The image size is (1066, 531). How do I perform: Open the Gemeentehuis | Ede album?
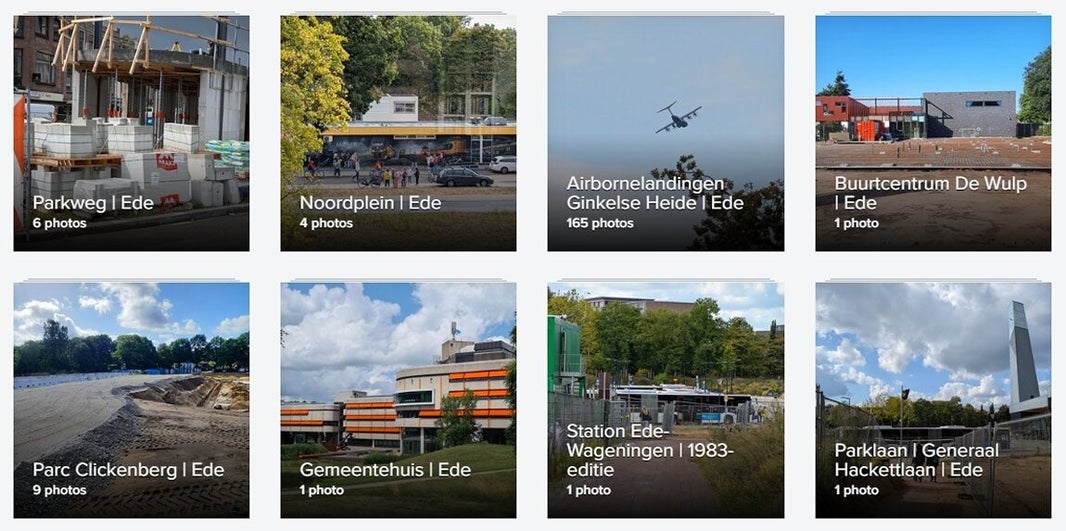coord(398,399)
